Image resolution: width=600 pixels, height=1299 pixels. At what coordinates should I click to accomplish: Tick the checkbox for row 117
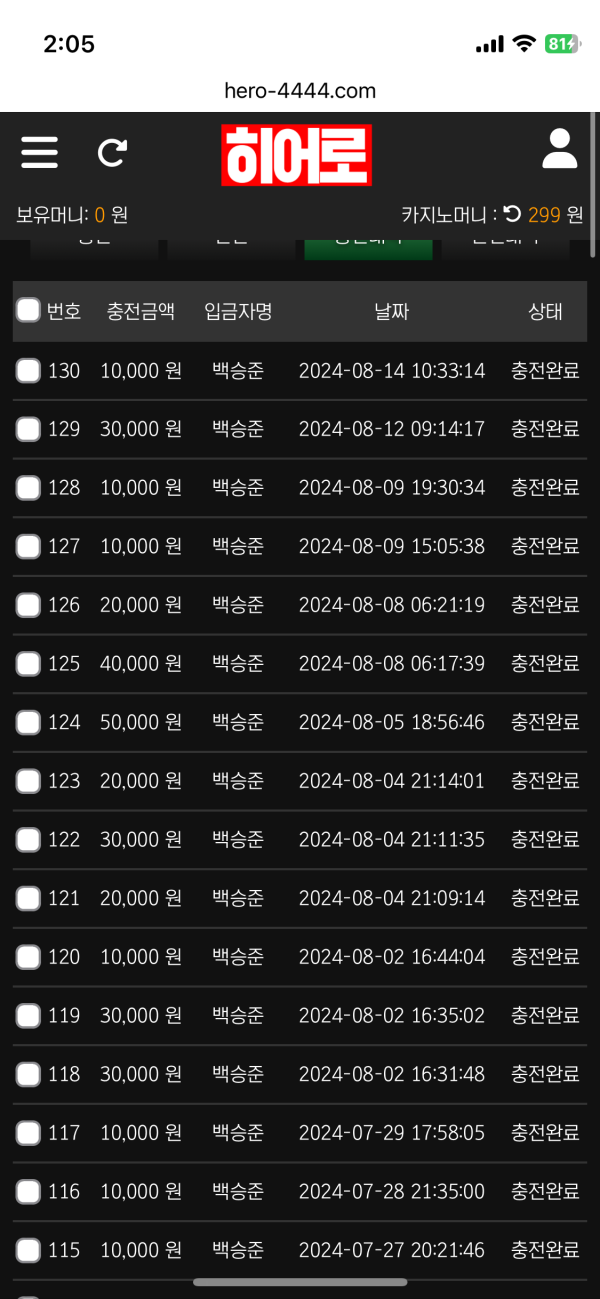pos(28,1133)
